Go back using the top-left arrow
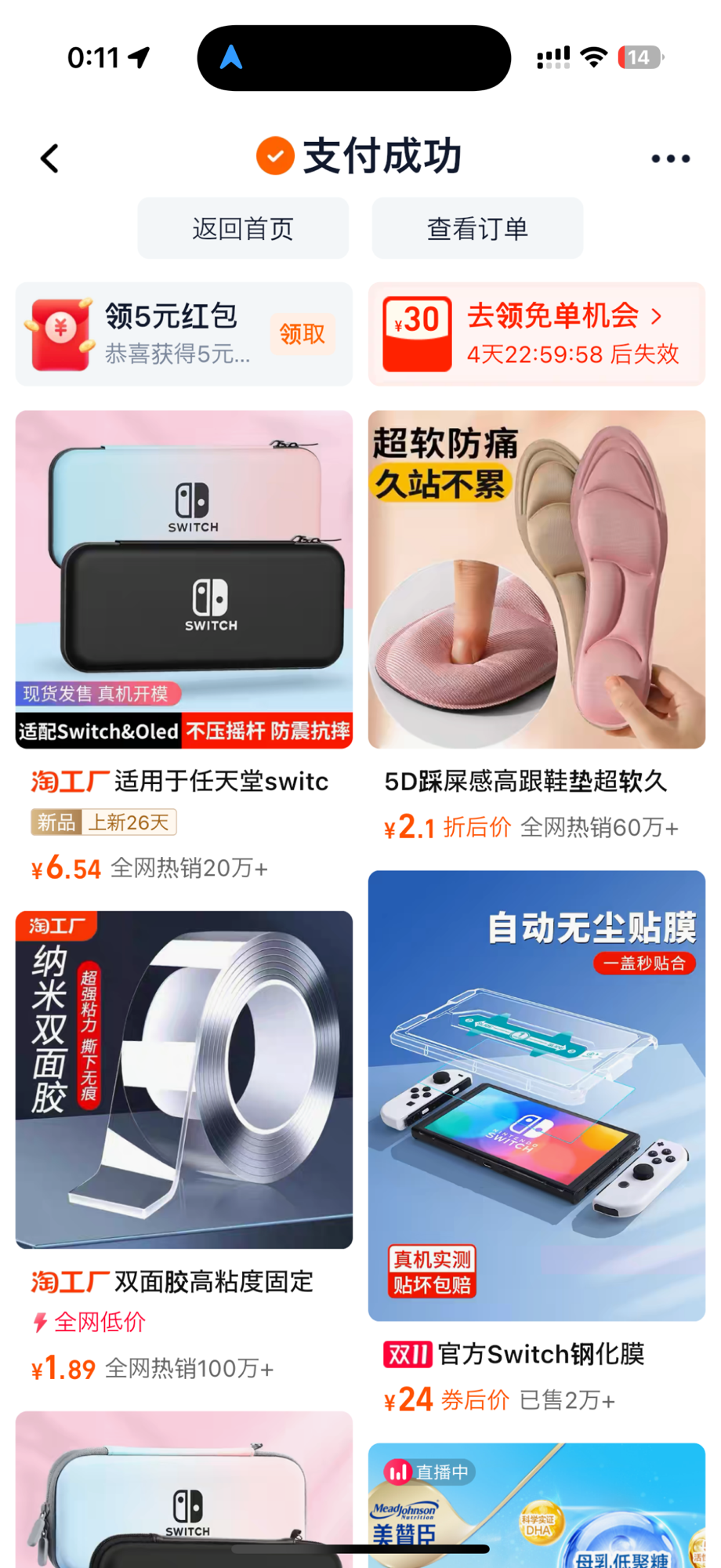721x1568 pixels. coord(49,158)
